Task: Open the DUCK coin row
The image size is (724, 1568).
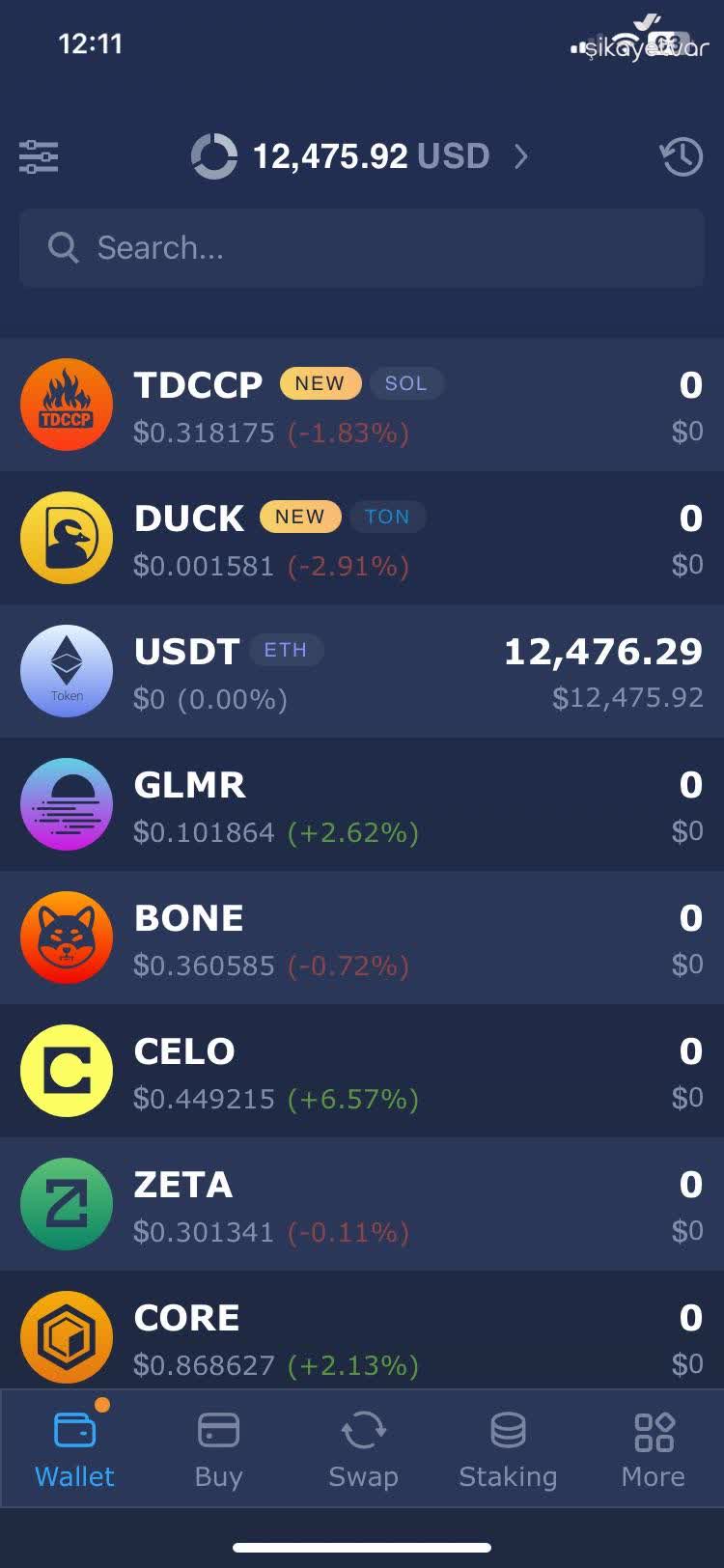Action: pyautogui.click(x=362, y=538)
